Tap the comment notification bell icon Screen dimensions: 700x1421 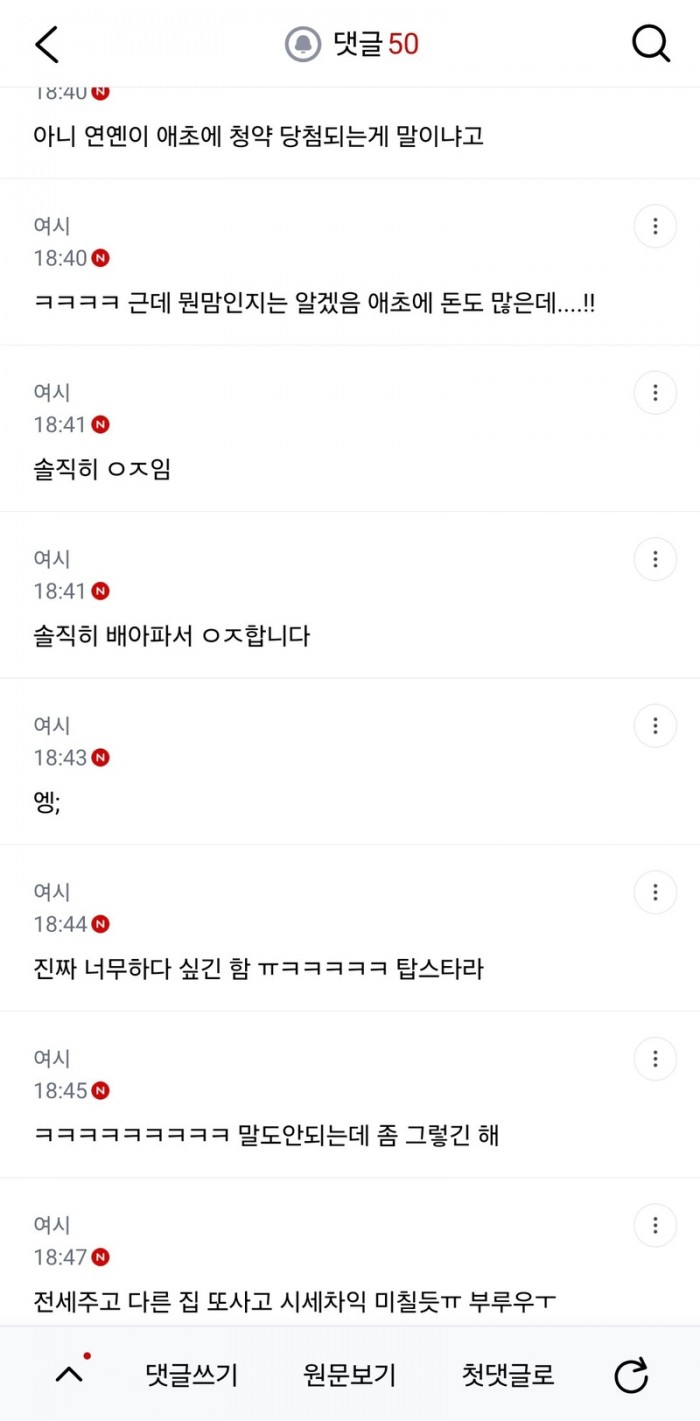[303, 44]
